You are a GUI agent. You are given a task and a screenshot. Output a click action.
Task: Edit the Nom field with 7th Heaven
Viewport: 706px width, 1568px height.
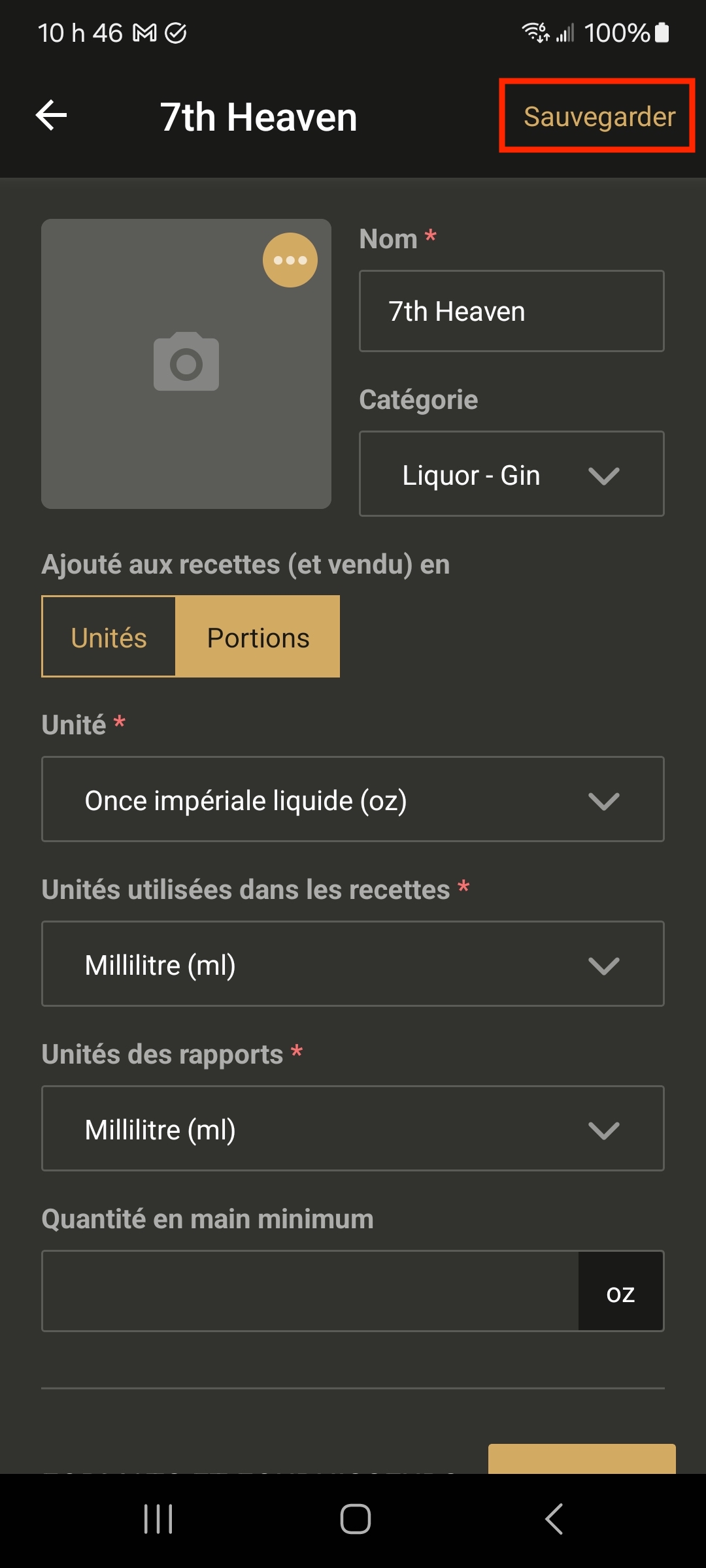[512, 311]
